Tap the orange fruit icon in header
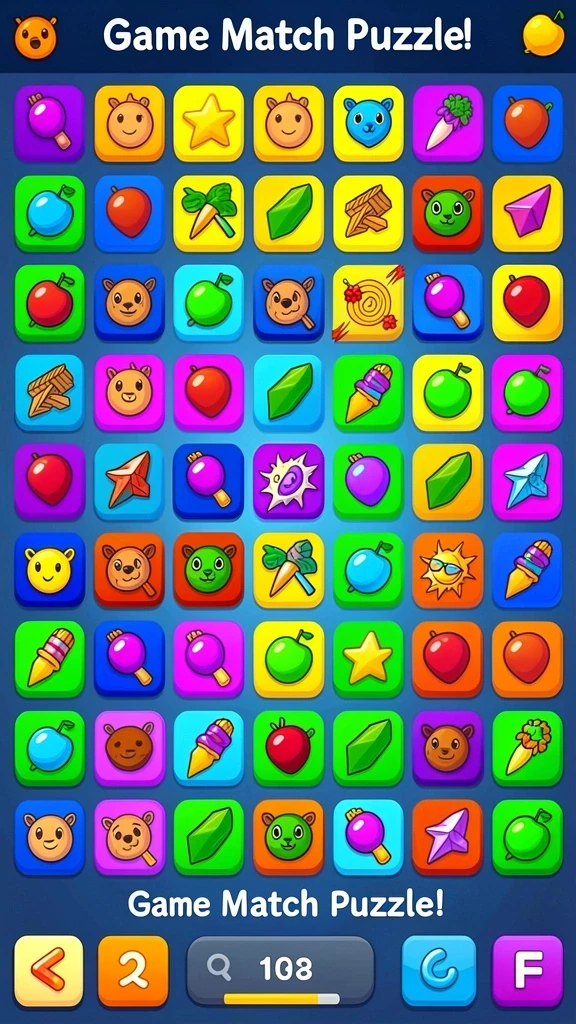 543,34
